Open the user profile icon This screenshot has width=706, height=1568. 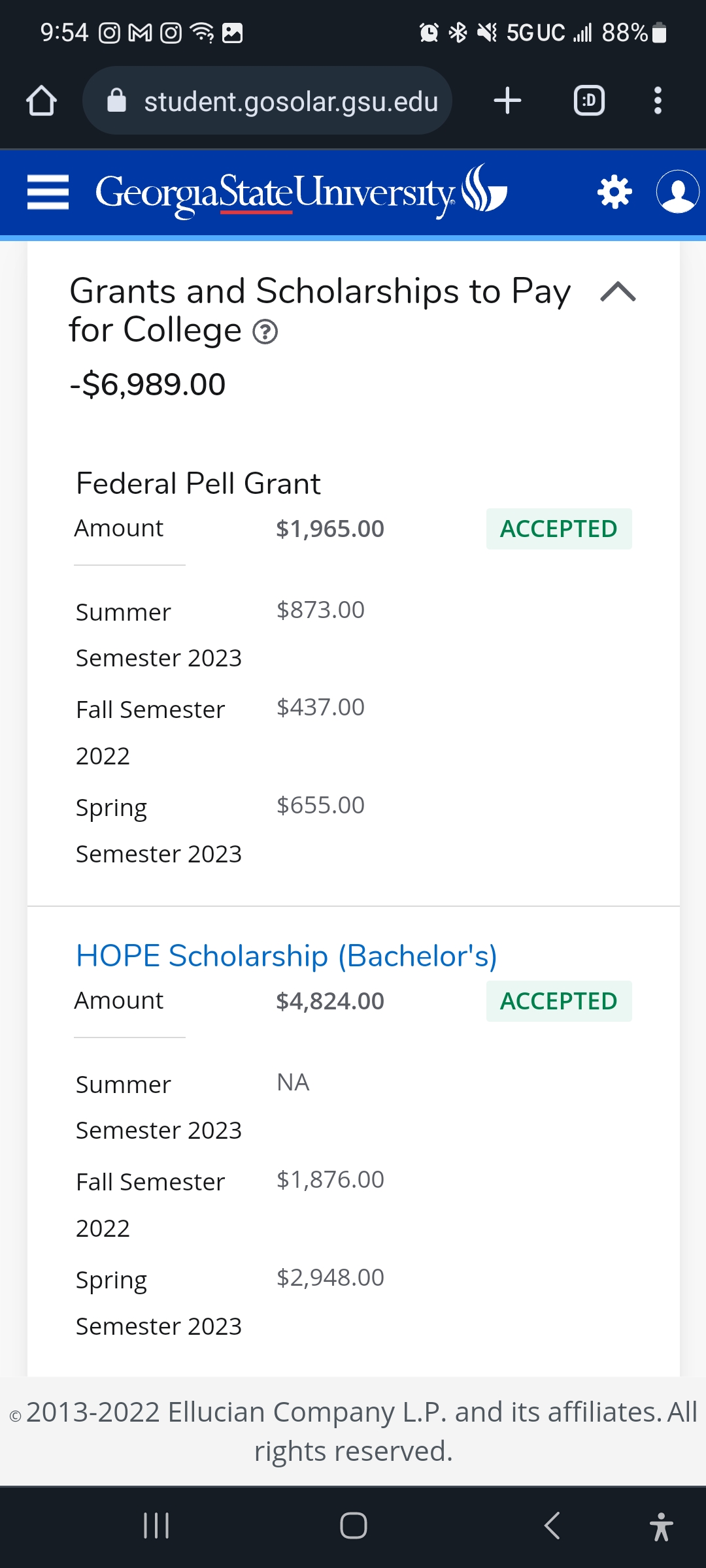pyautogui.click(x=677, y=192)
